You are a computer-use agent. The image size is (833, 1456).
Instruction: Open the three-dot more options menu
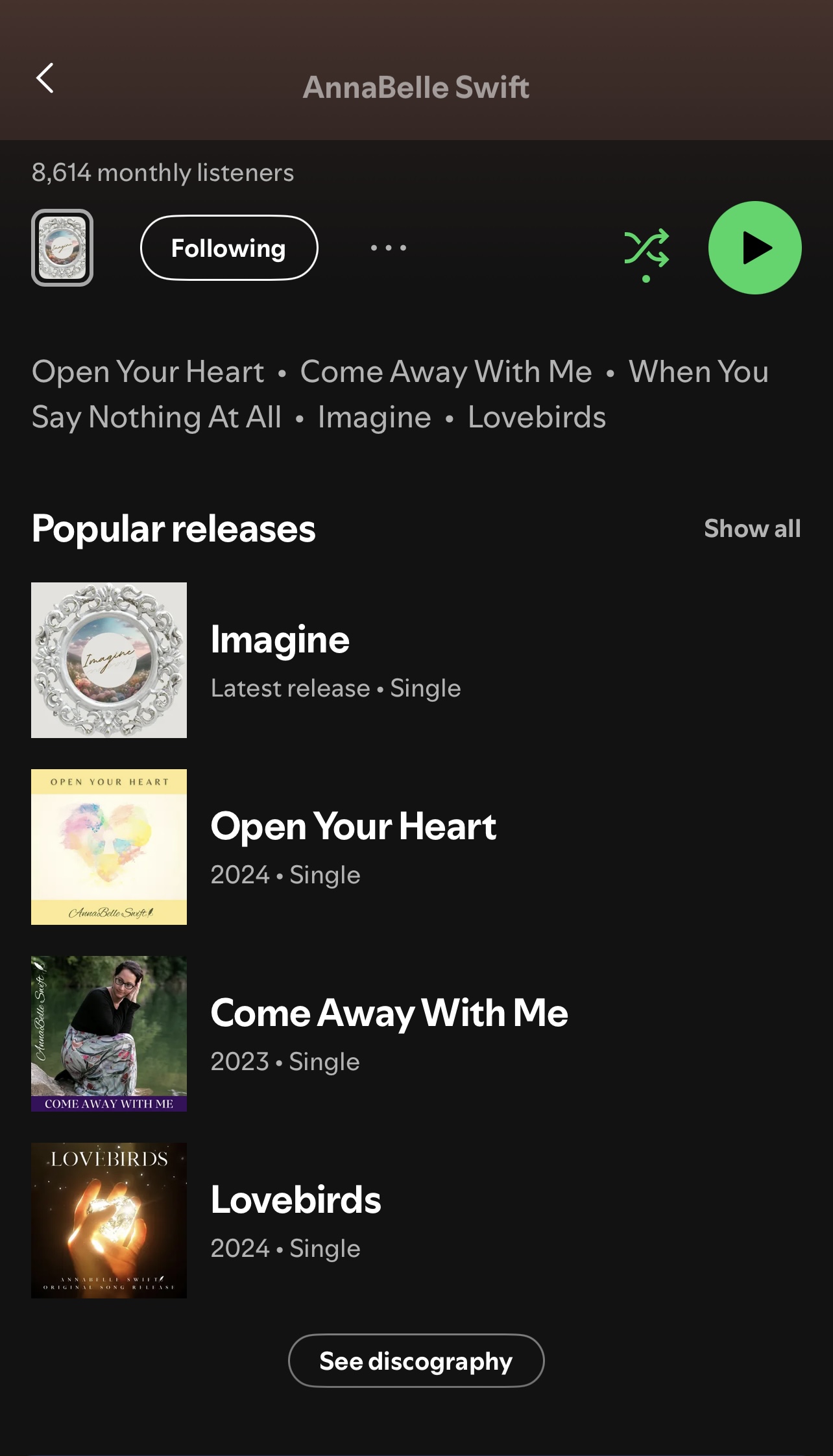[389, 248]
